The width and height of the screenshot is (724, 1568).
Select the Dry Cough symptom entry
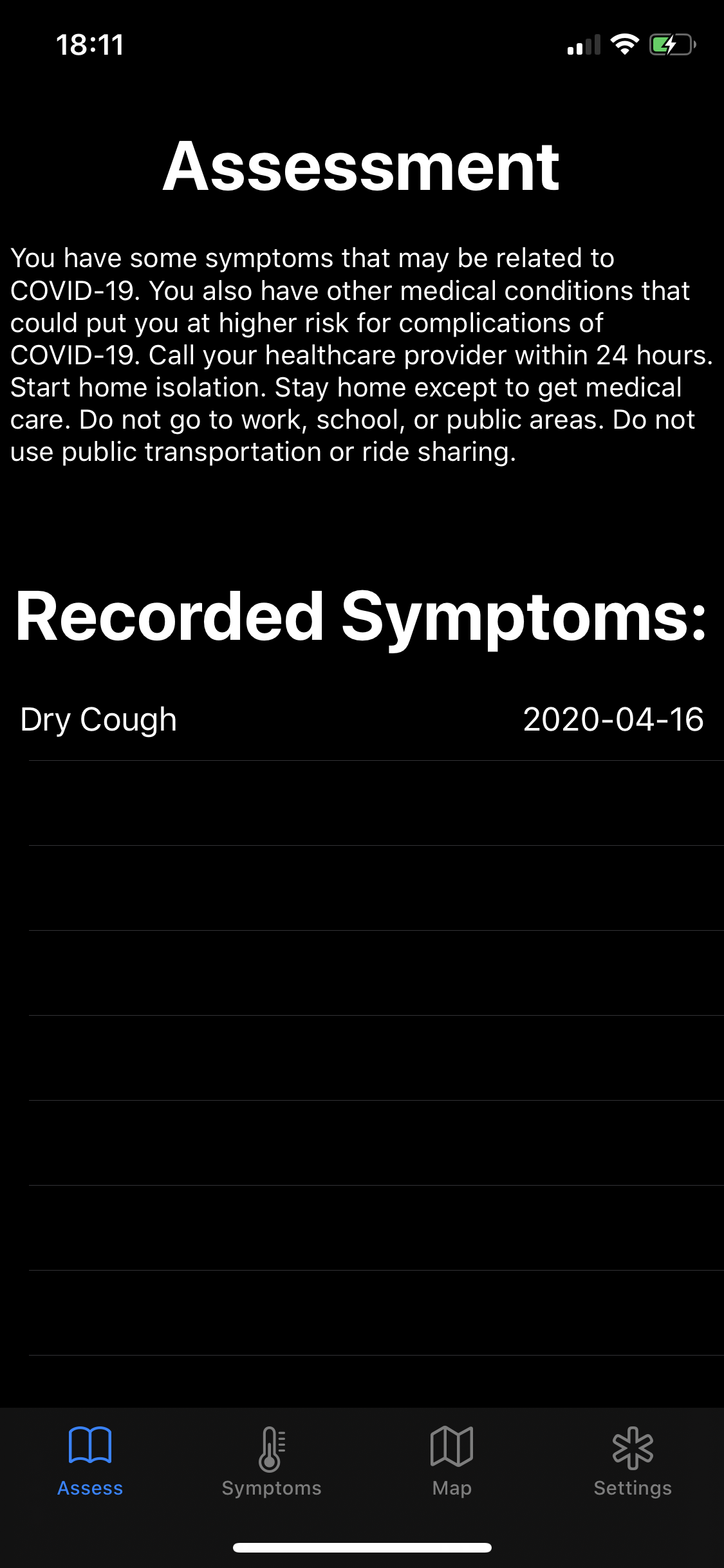pos(362,719)
